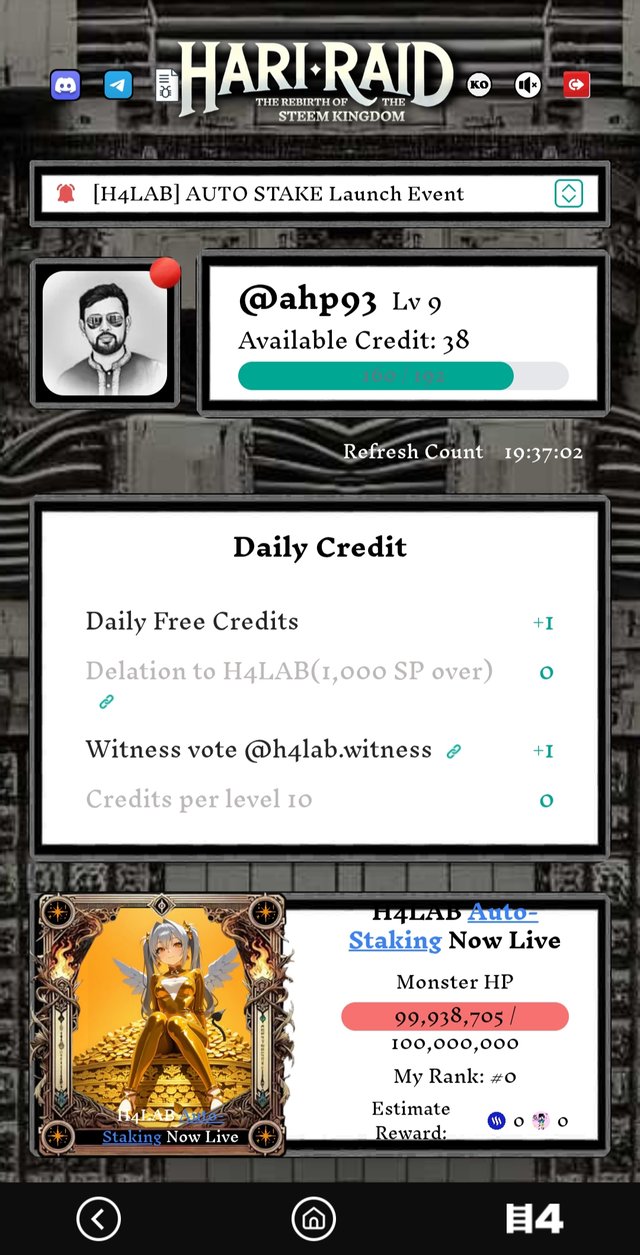Open the H4 menu in the bottom bar
The image size is (640, 1255).
pyautogui.click(x=533, y=1219)
